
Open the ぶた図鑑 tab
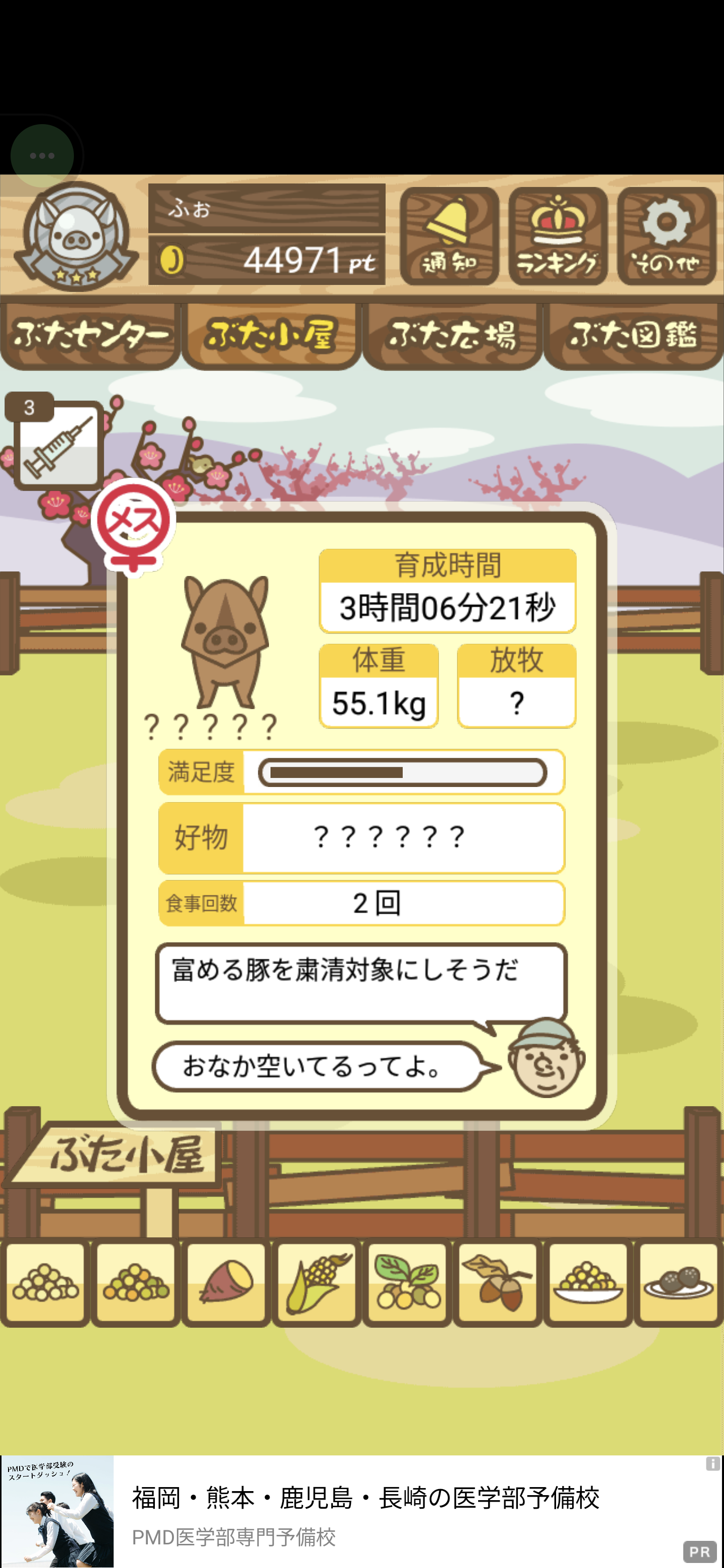[x=633, y=335]
